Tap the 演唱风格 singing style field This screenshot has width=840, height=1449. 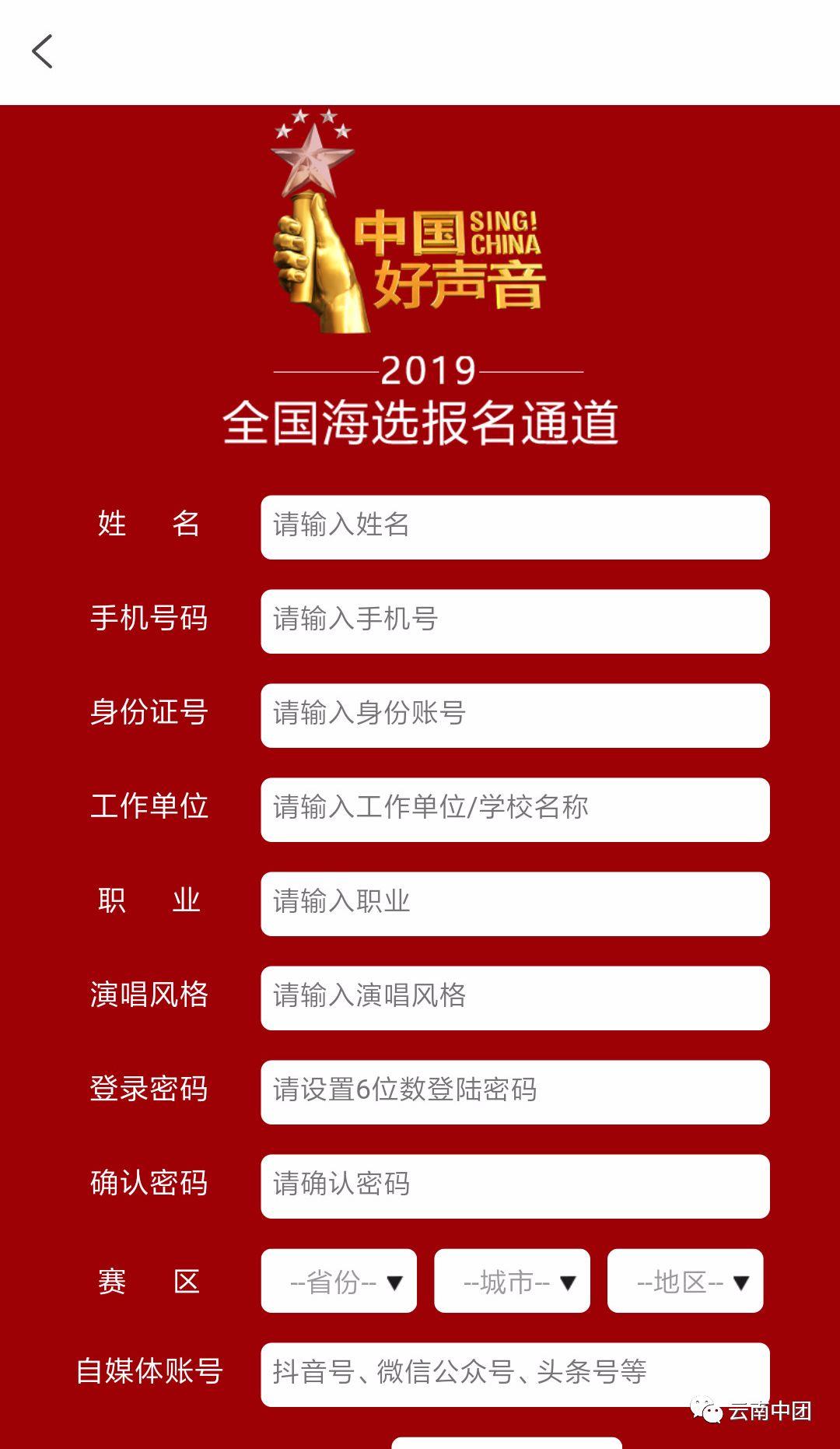(514, 997)
